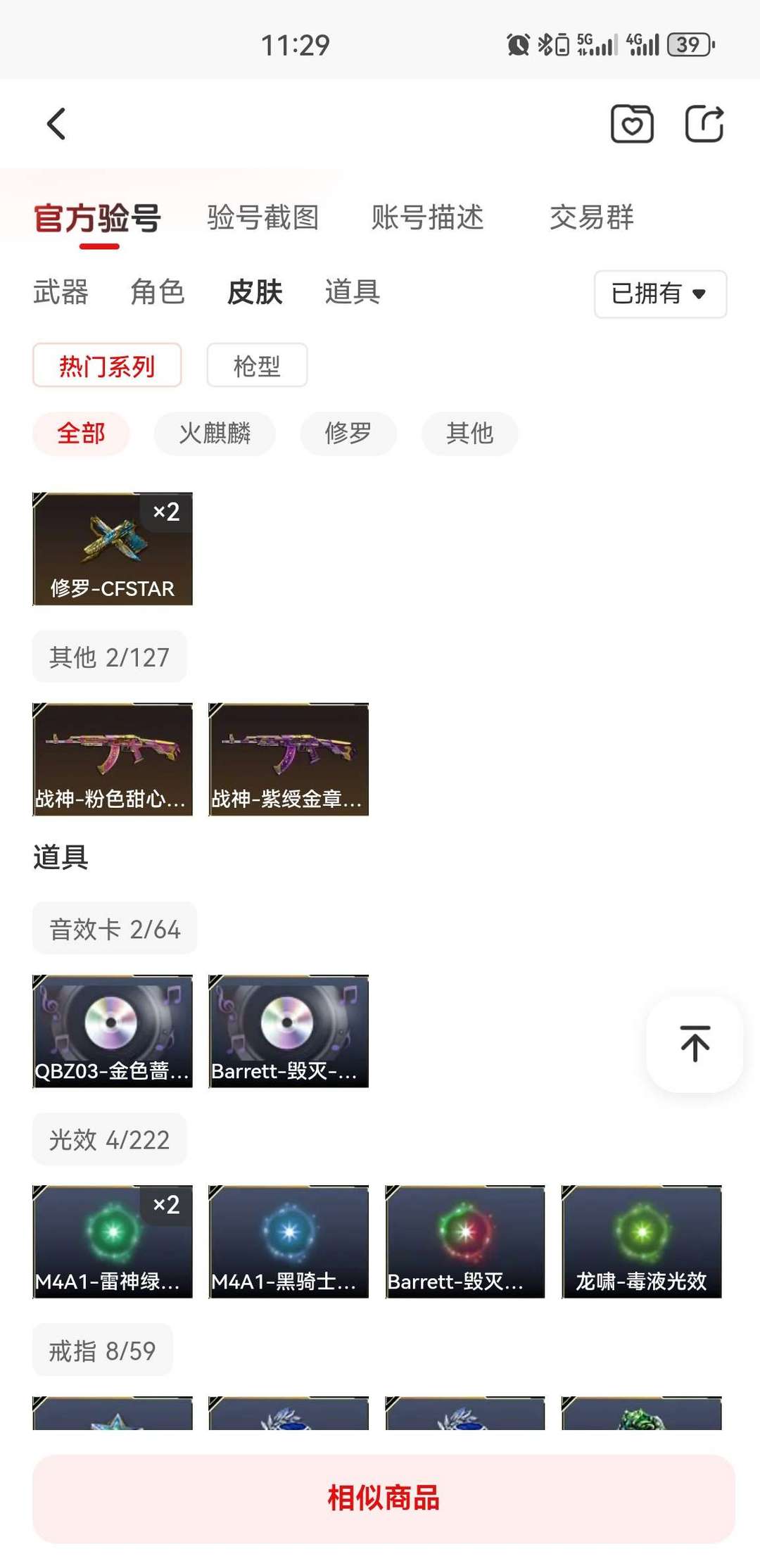
Task: Open the 龙啸-毒液光效 item
Action: point(641,1241)
